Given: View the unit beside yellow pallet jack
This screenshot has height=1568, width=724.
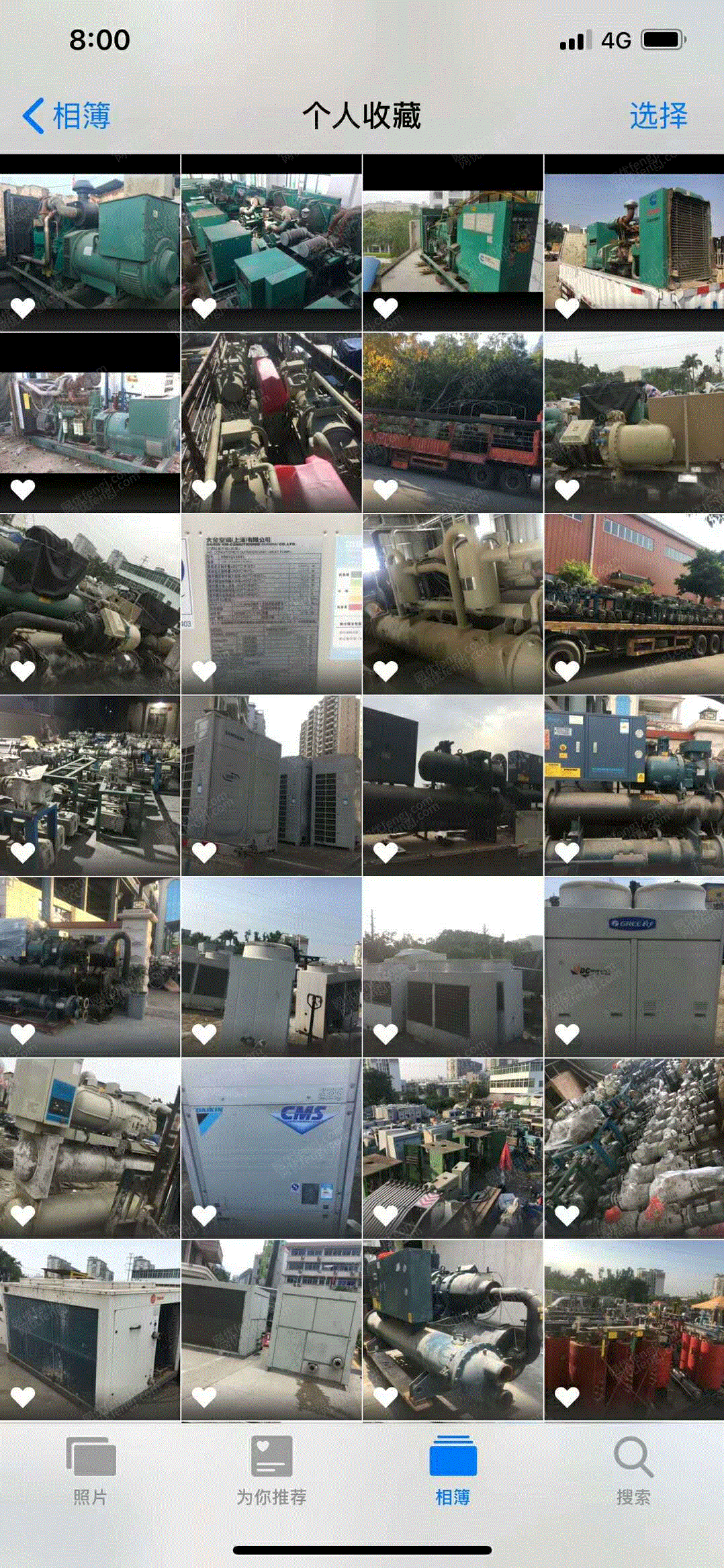Looking at the screenshot, I should 271,967.
